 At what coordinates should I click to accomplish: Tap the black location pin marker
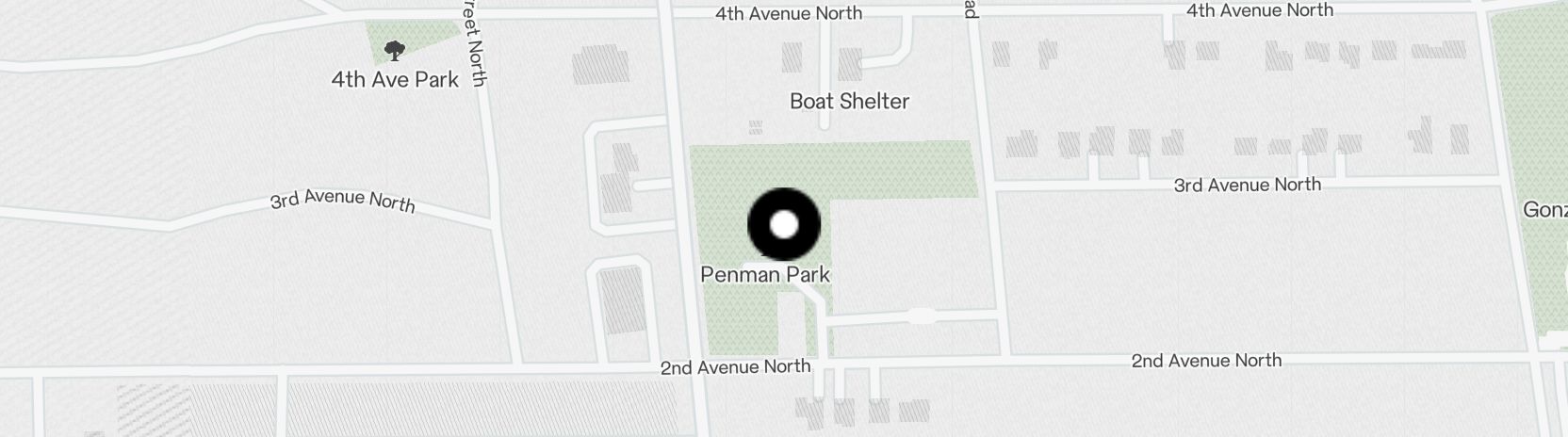pos(784,225)
